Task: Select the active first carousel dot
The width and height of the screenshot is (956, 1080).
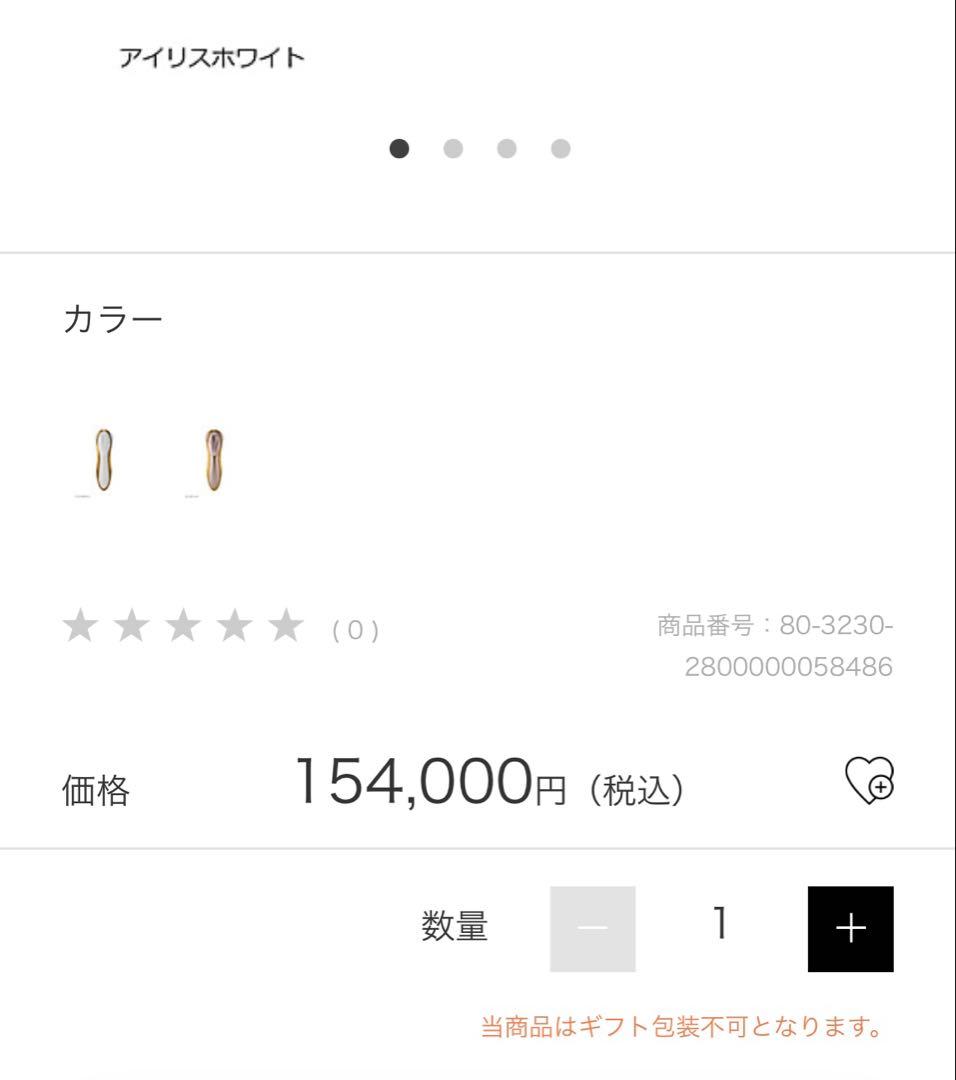Action: coord(401,148)
